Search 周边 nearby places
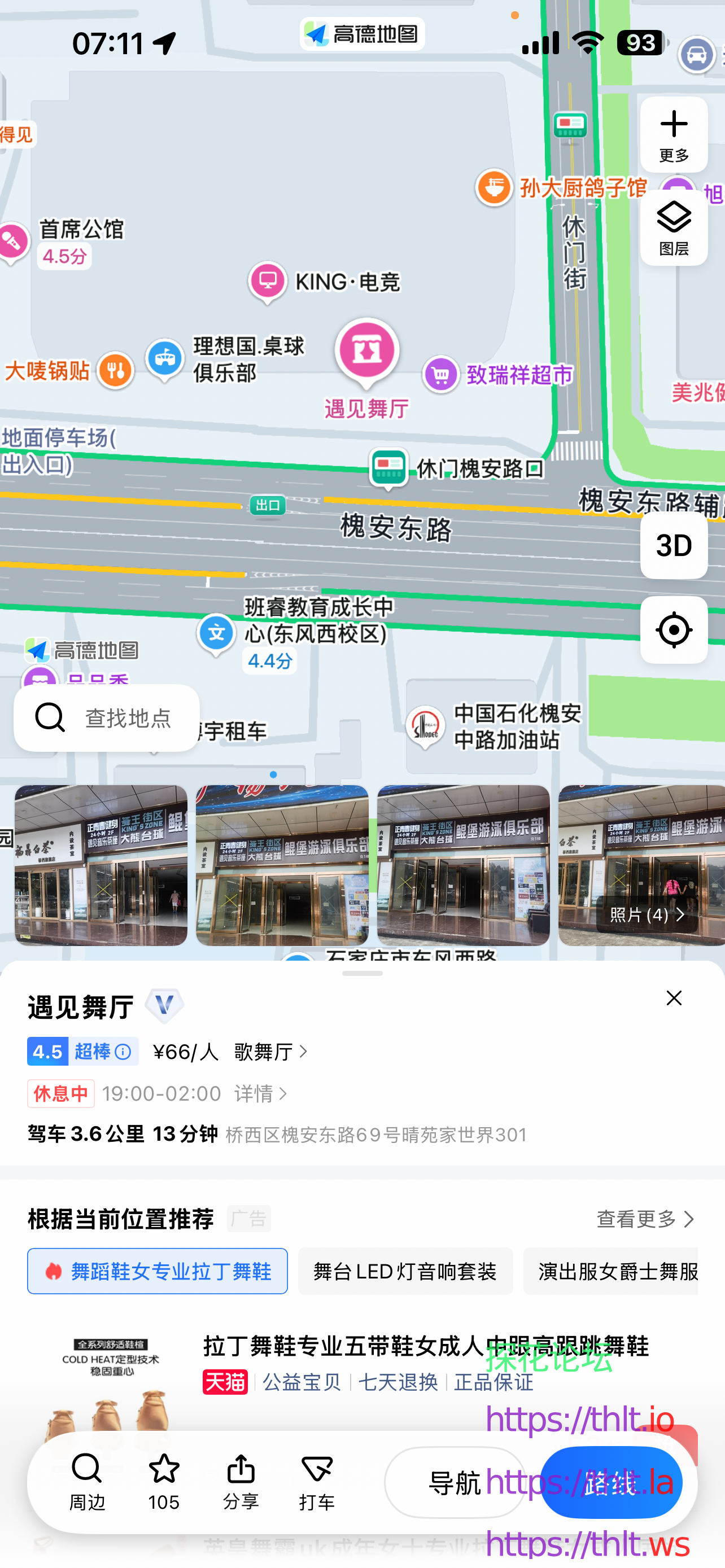This screenshot has width=725, height=1568. (x=87, y=1482)
